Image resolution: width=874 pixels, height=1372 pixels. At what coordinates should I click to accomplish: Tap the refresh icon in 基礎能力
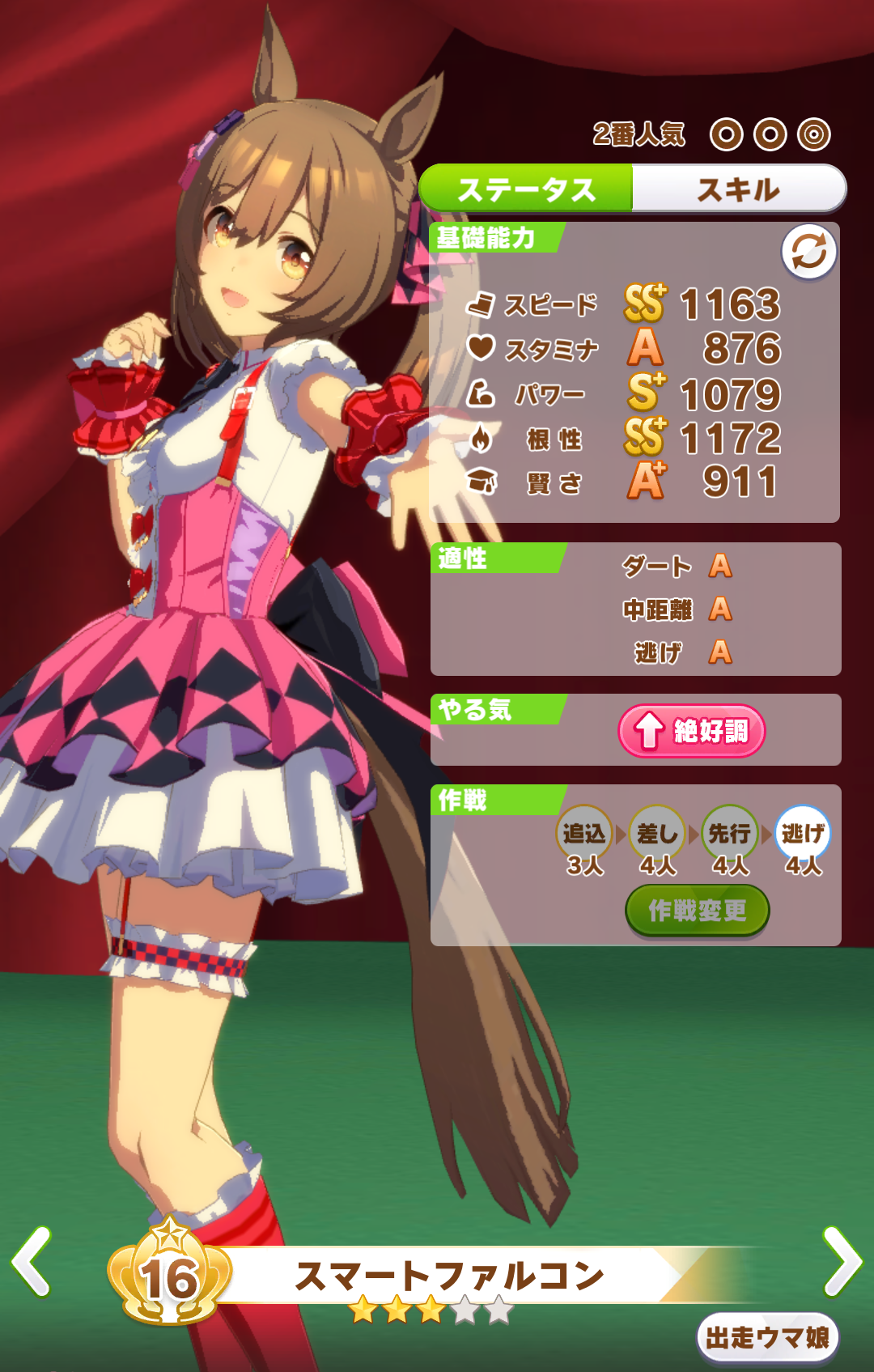[808, 252]
